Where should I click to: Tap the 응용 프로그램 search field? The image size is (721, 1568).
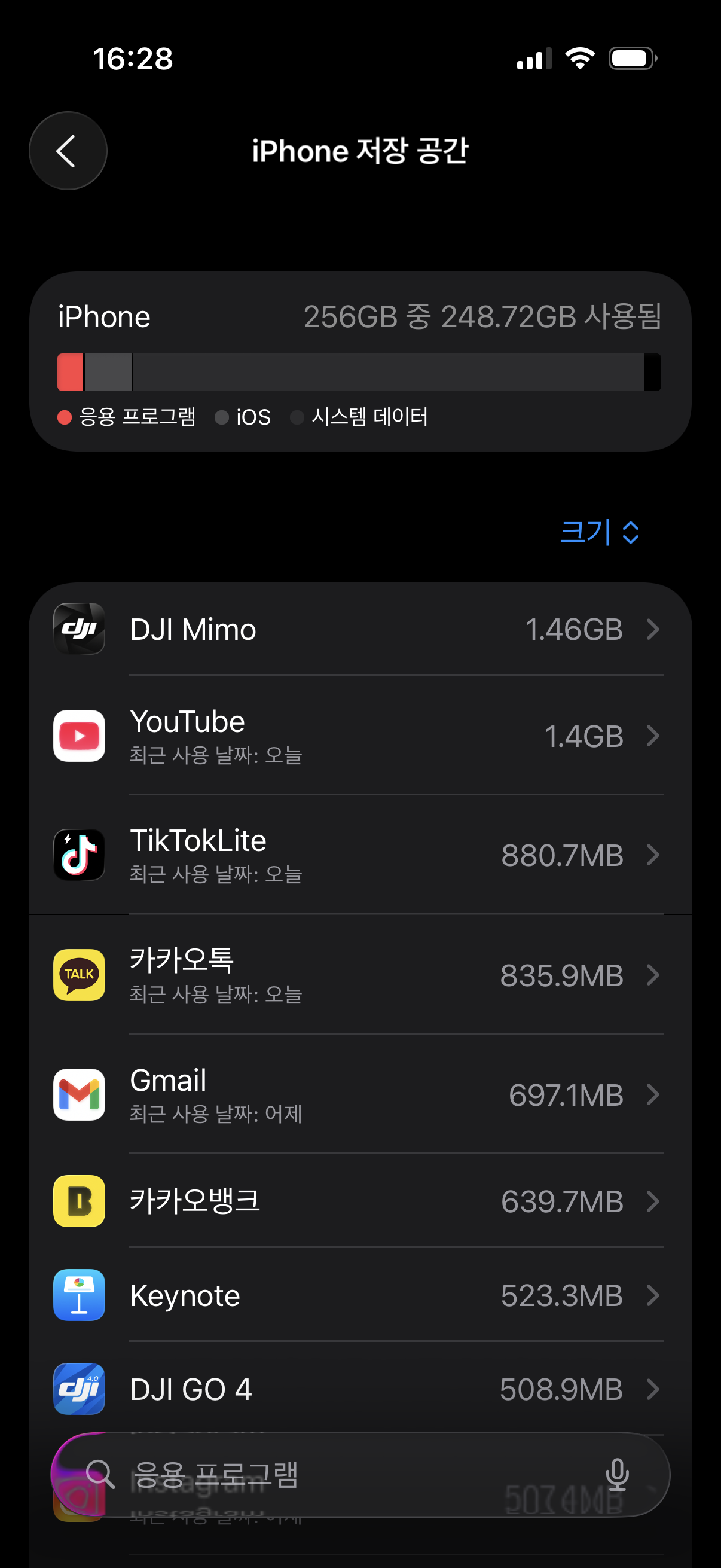click(341, 1474)
